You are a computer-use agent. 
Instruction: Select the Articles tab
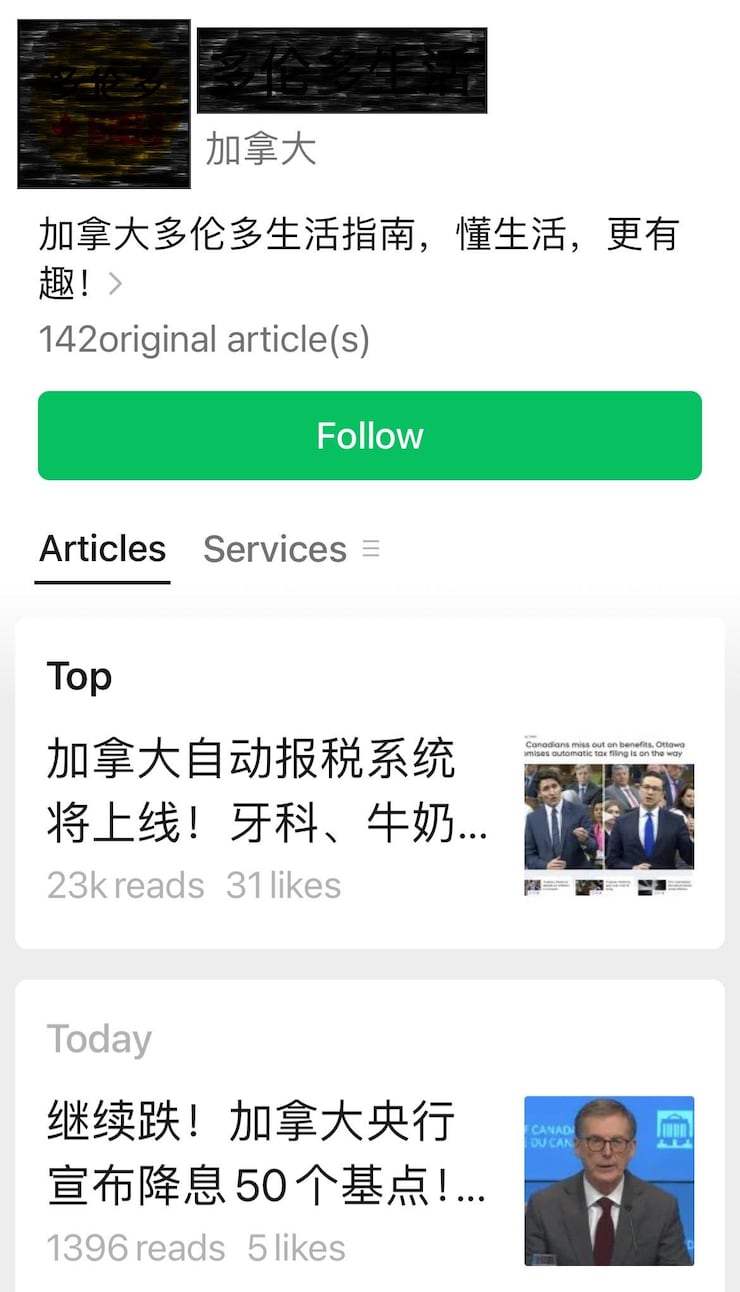(x=102, y=548)
